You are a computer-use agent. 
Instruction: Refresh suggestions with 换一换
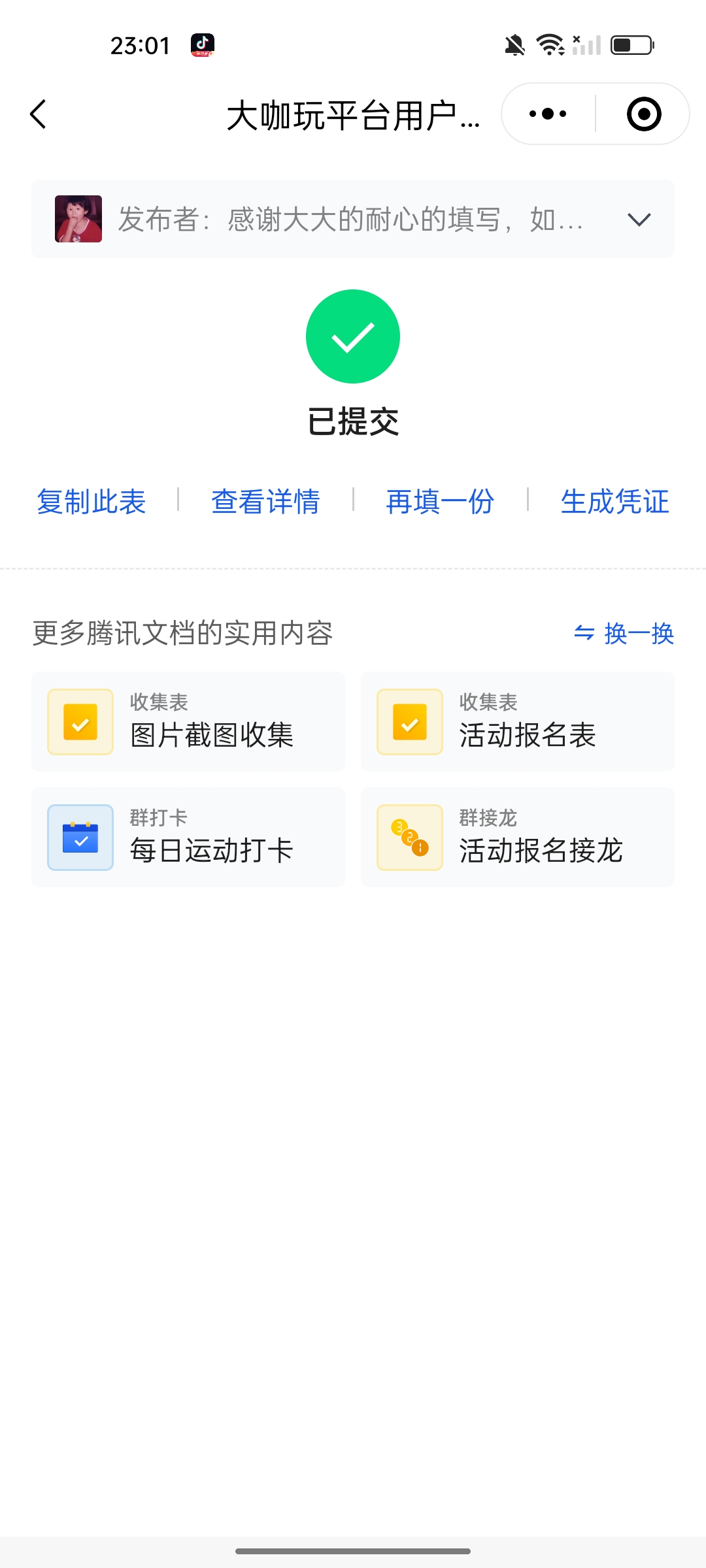pyautogui.click(x=624, y=633)
